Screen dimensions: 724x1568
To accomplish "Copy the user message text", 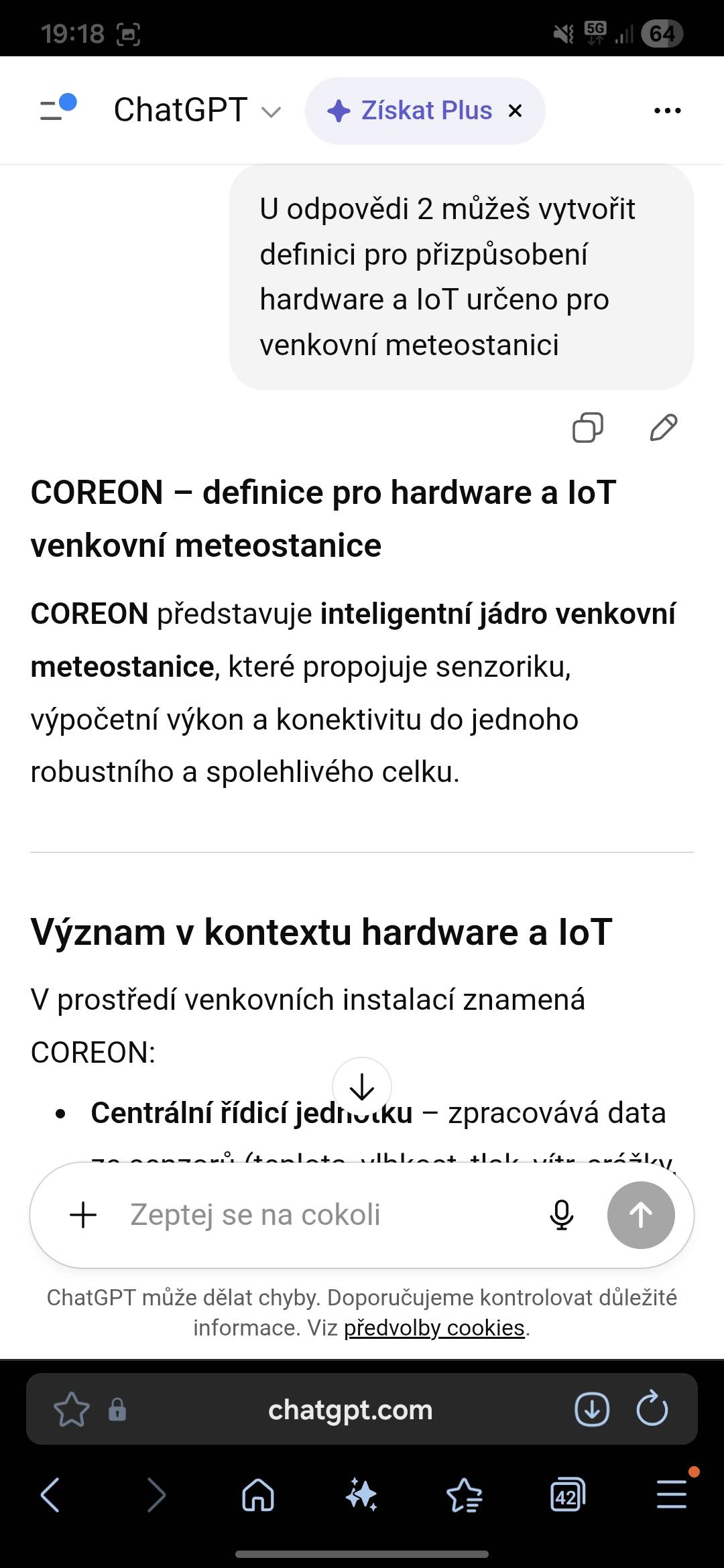I will click(x=588, y=428).
